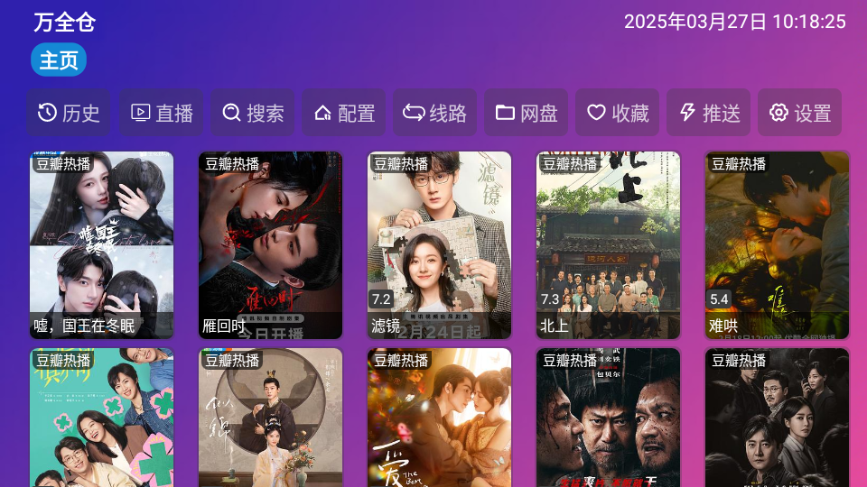Select the 滤镜 drama card
Image resolution: width=867 pixels, height=487 pixels.
(439, 245)
